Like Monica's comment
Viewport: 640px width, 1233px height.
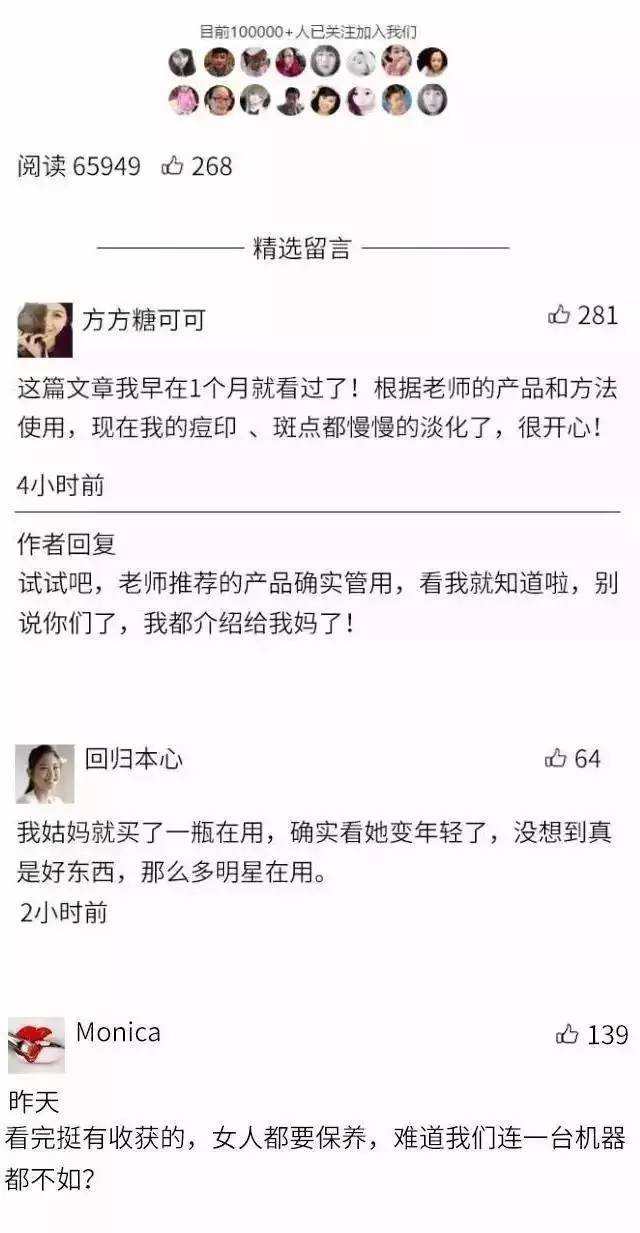pyautogui.click(x=567, y=1034)
